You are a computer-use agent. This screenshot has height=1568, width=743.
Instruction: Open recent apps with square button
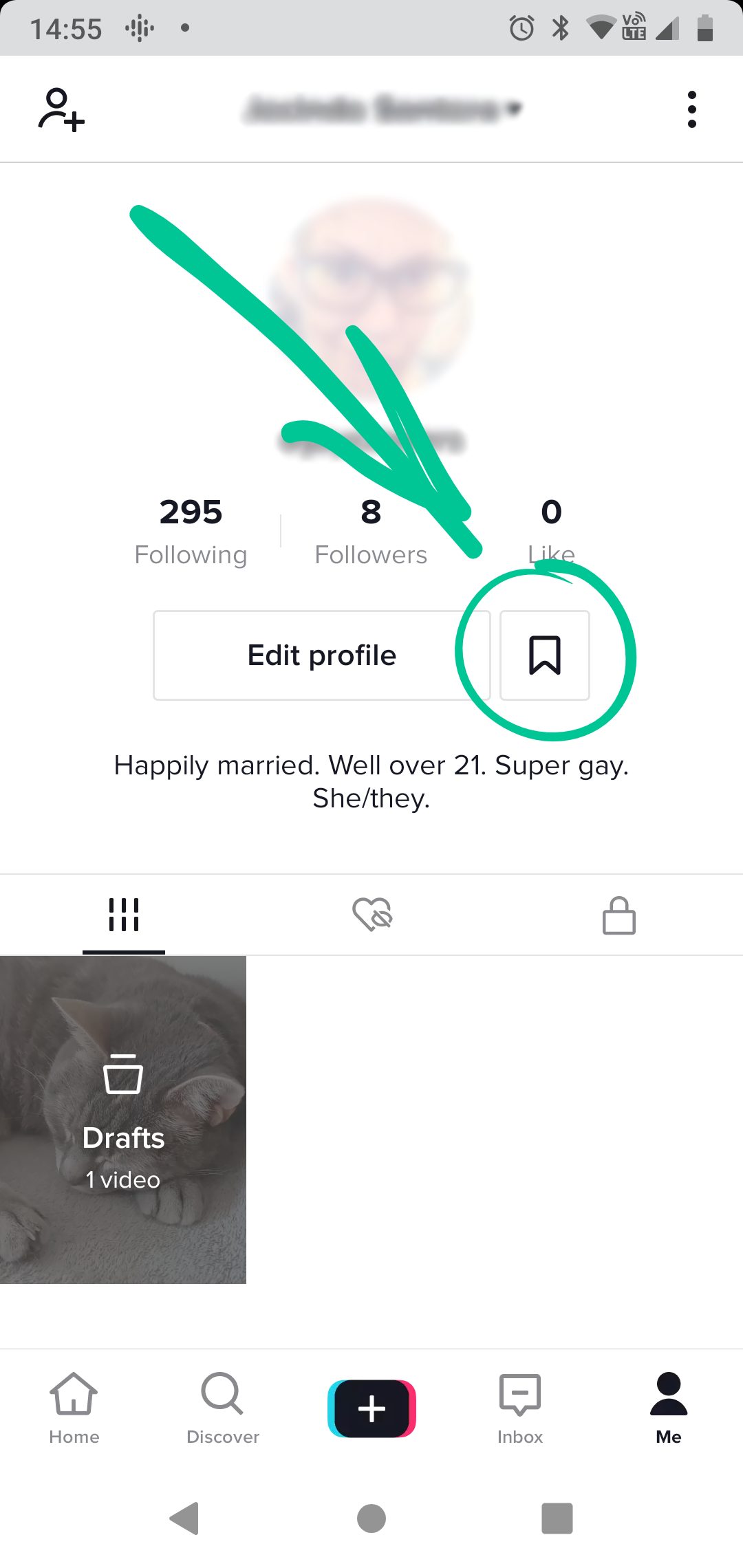tap(557, 1518)
